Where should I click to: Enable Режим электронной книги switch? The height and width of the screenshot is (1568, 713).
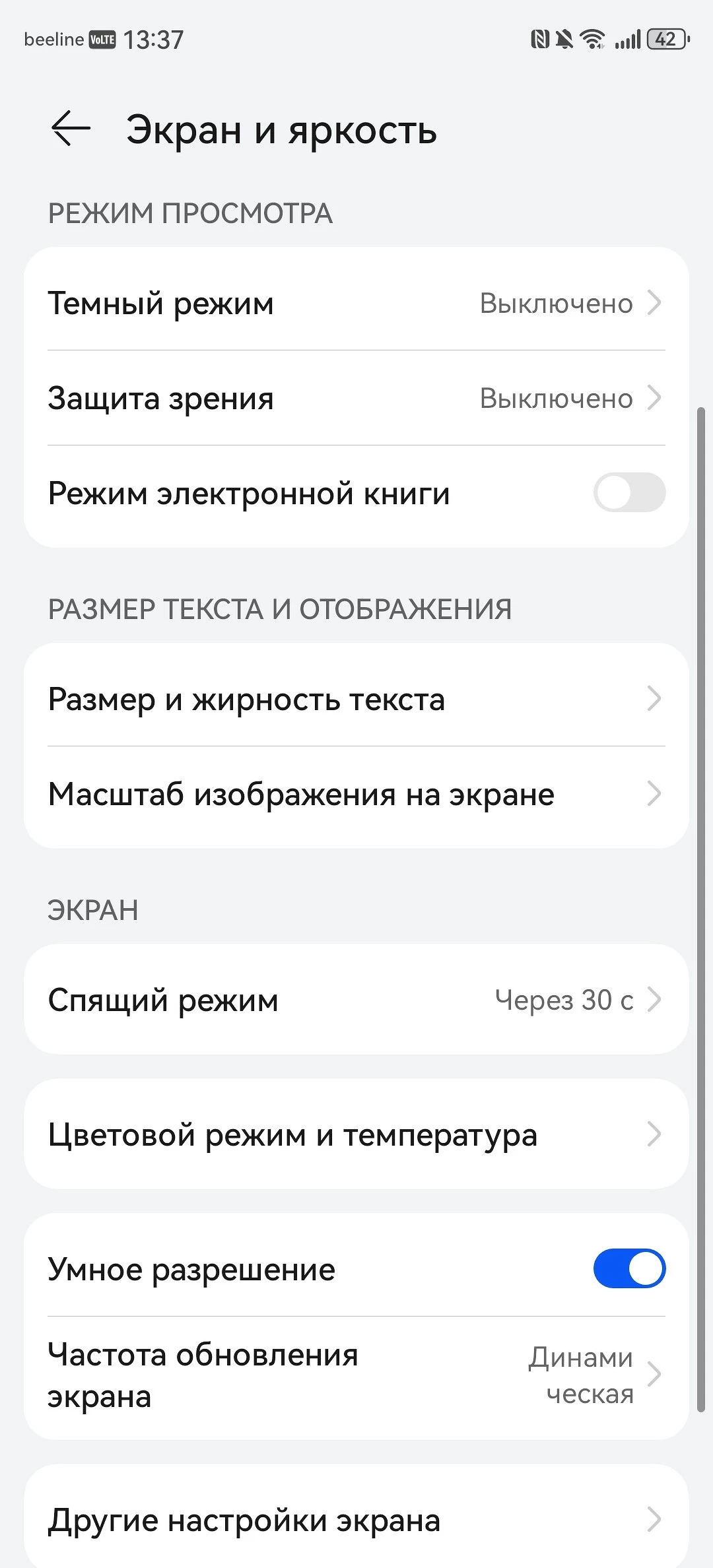(x=628, y=493)
